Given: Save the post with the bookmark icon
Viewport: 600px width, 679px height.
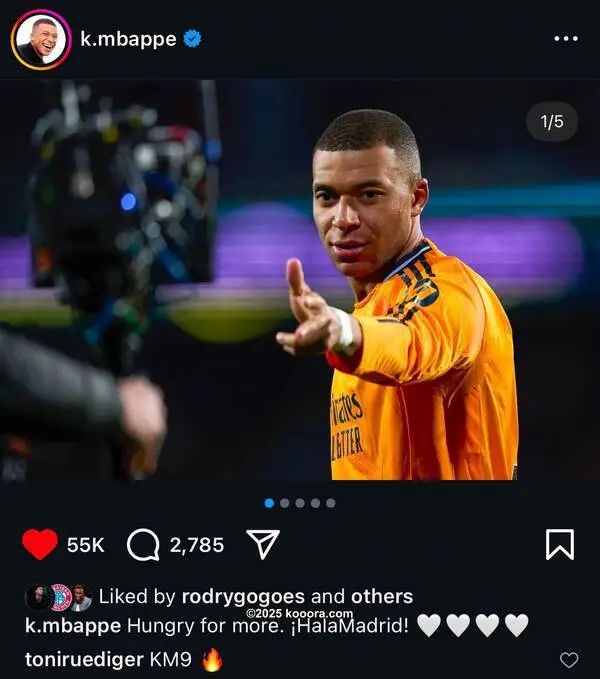Looking at the screenshot, I should point(559,544).
